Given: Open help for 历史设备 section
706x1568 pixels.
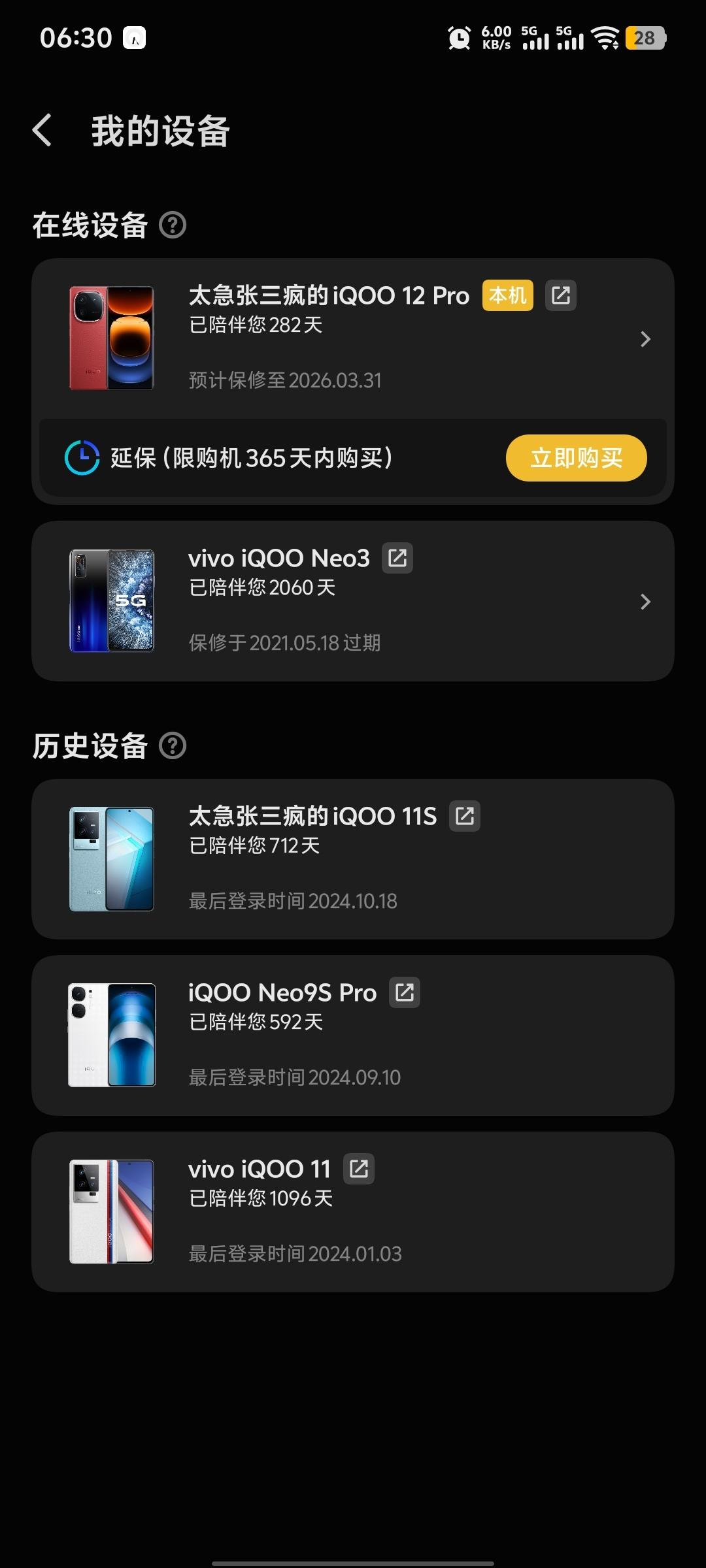Looking at the screenshot, I should (173, 747).
